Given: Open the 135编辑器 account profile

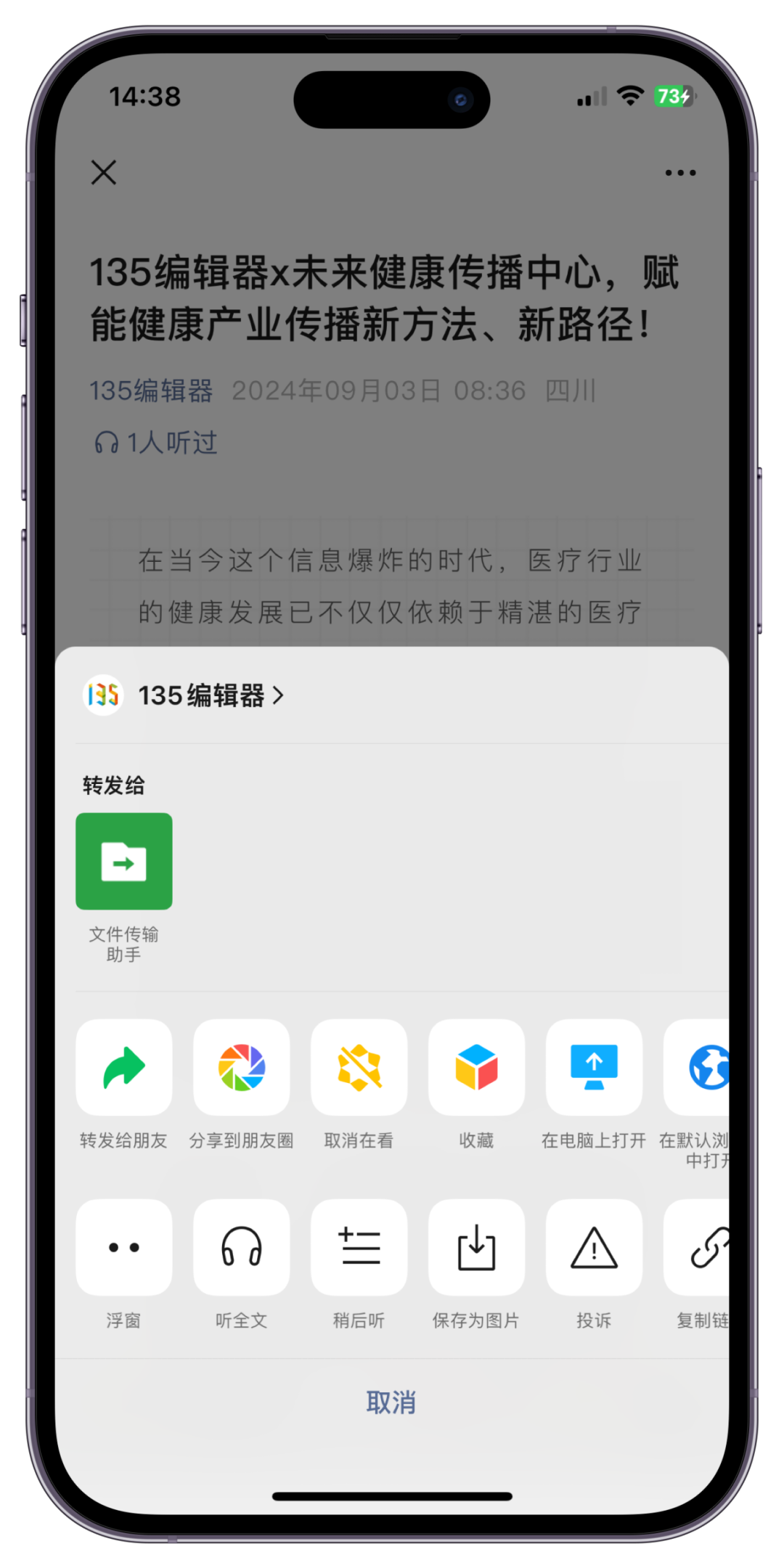Looking at the screenshot, I should 184,695.
